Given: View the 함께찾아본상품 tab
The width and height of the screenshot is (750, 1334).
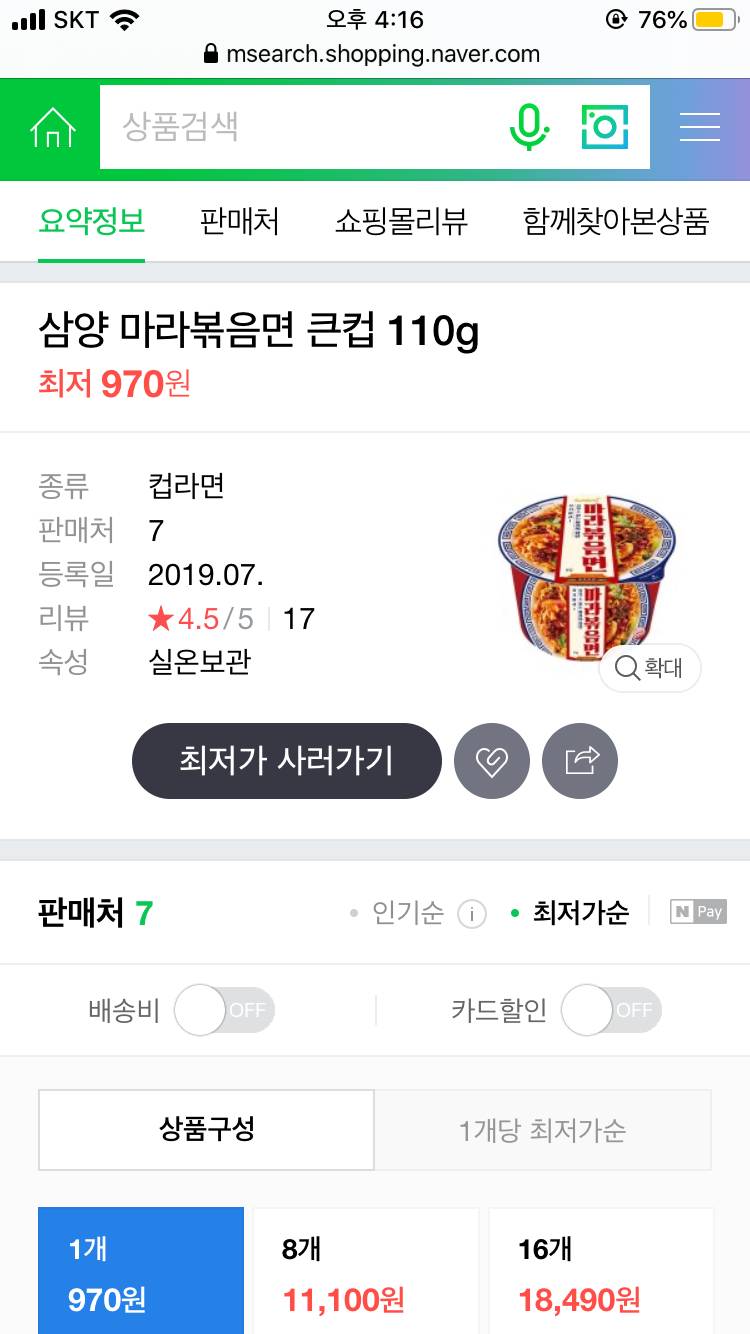Looking at the screenshot, I should pos(617,221).
